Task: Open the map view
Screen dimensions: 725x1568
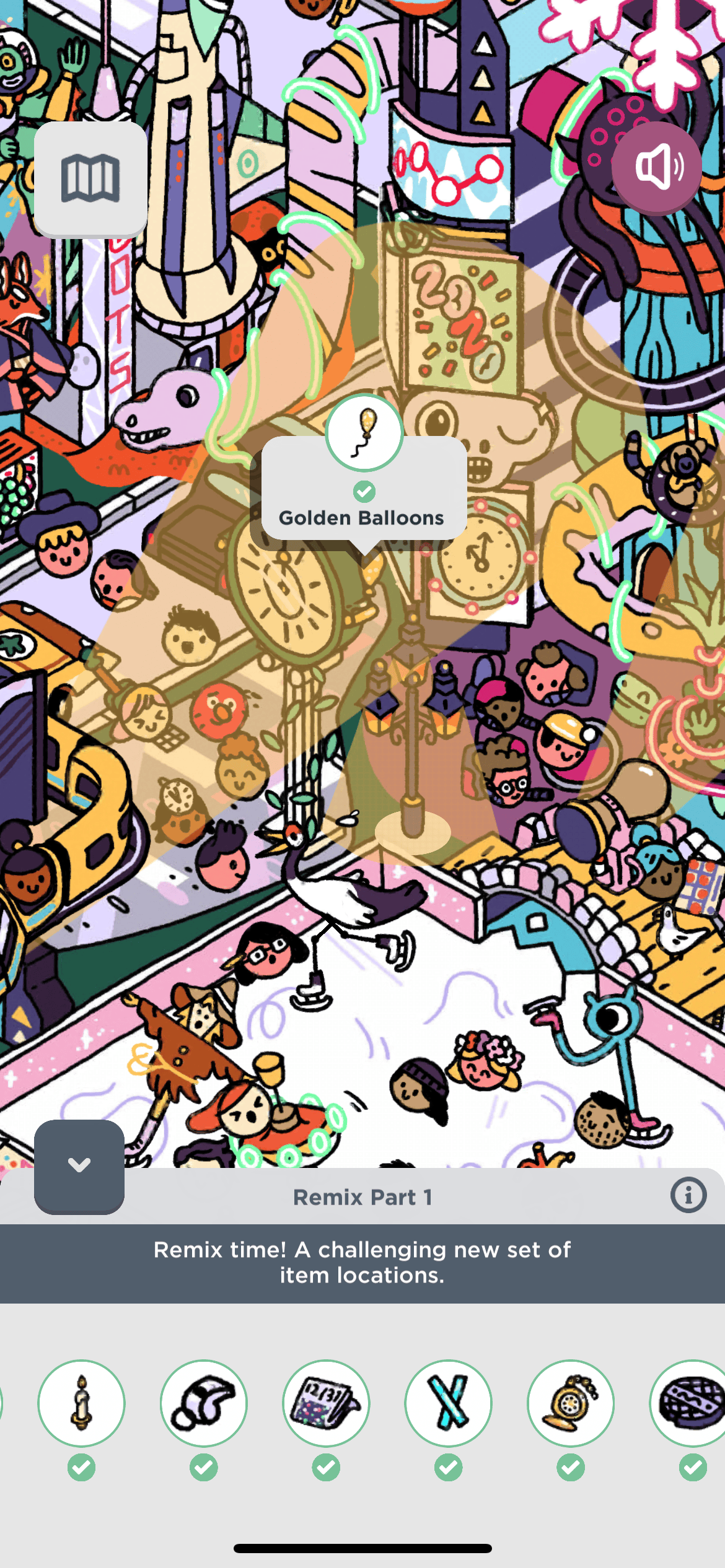Action: tap(90, 178)
